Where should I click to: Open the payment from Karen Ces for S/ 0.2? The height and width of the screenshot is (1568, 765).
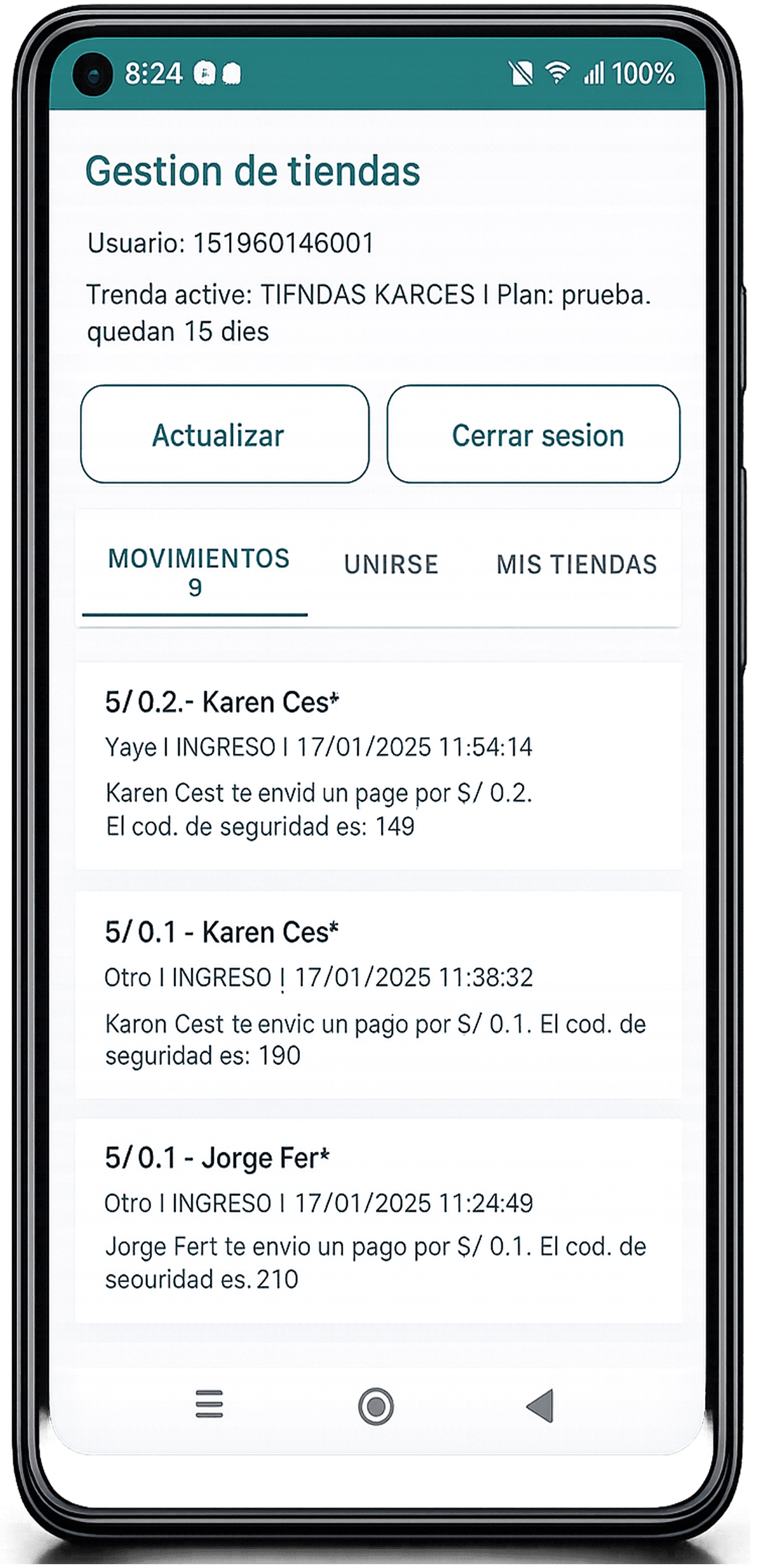pyautogui.click(x=382, y=772)
